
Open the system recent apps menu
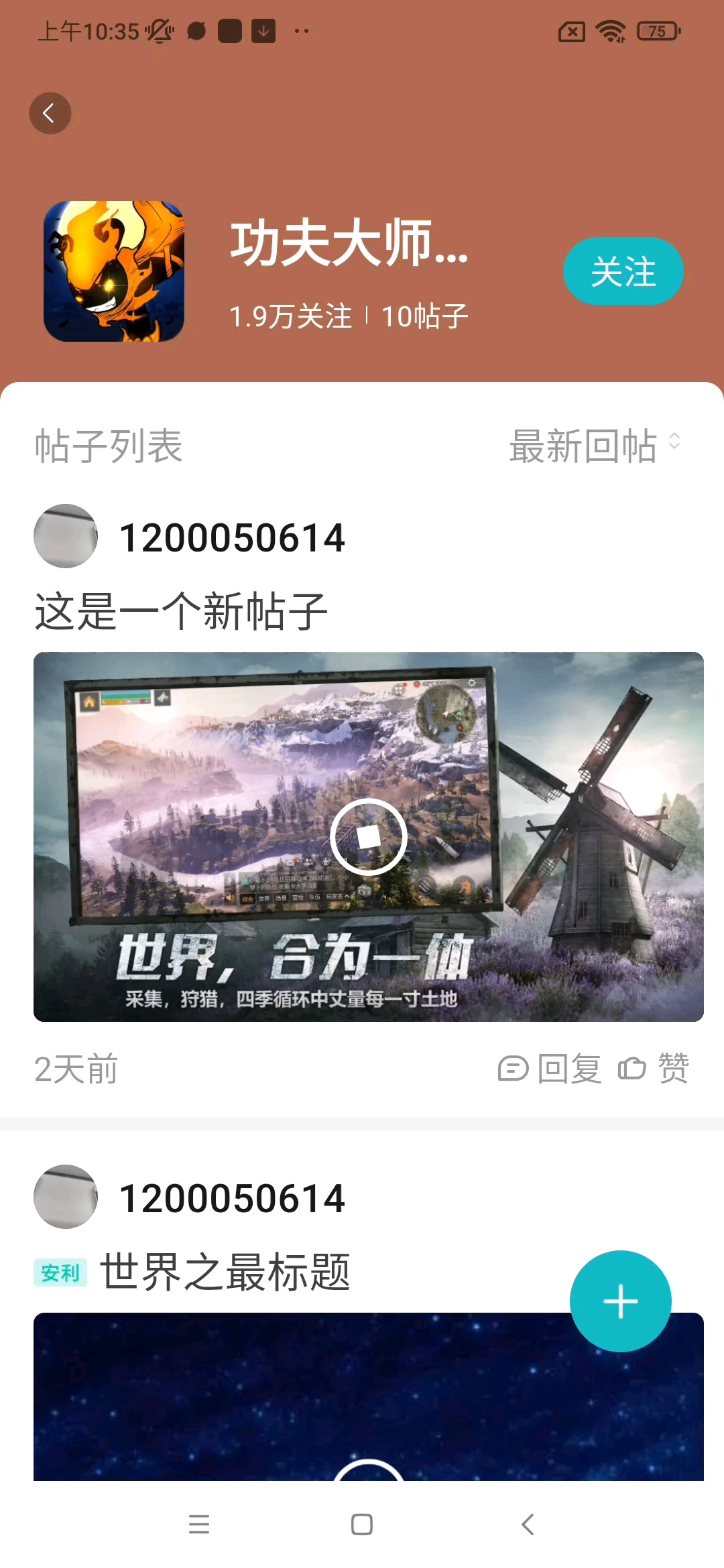pos(199,1524)
